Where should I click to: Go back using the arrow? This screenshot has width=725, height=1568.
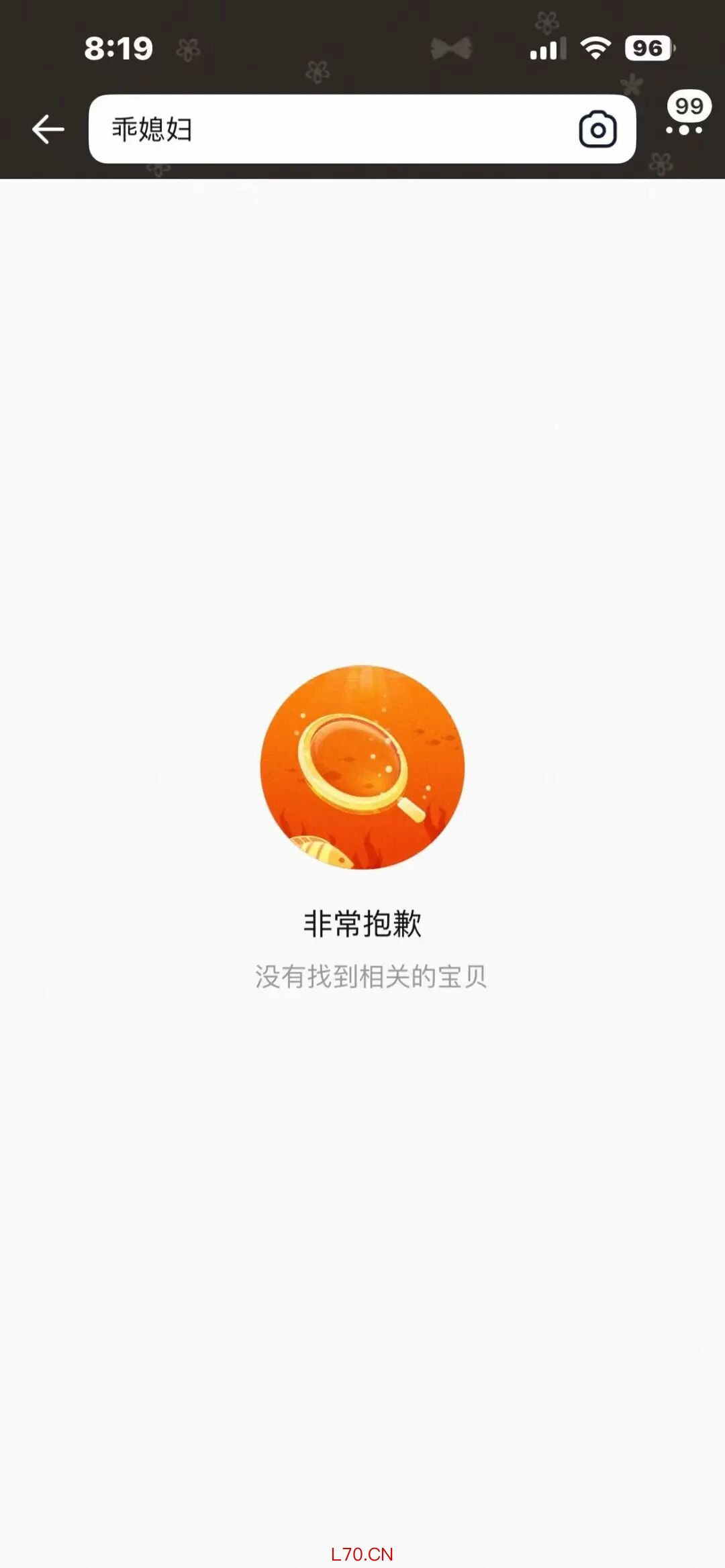48,129
